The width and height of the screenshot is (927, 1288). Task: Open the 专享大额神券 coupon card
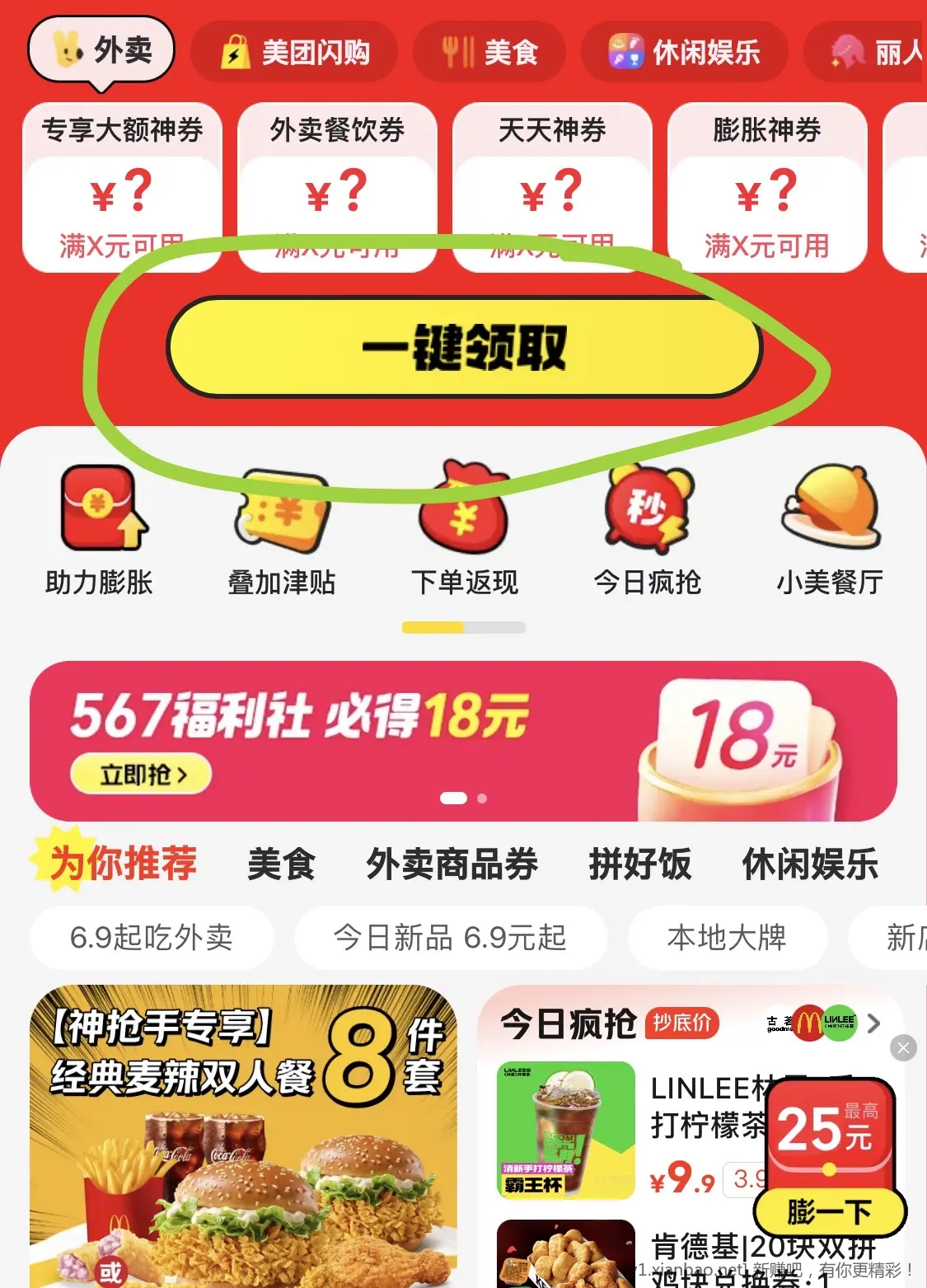[x=122, y=188]
